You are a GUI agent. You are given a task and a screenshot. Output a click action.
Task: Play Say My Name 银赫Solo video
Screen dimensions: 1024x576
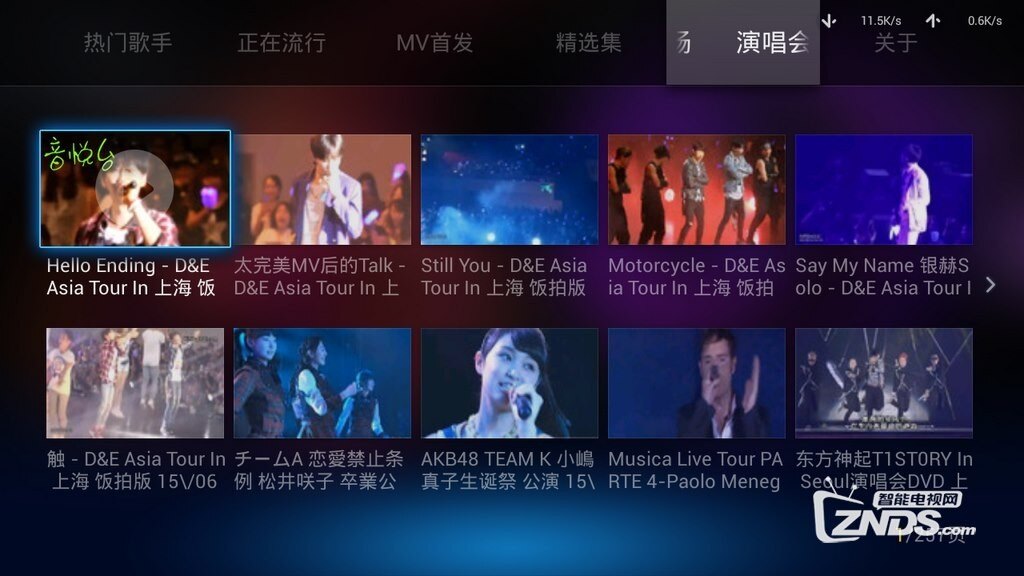pos(883,189)
